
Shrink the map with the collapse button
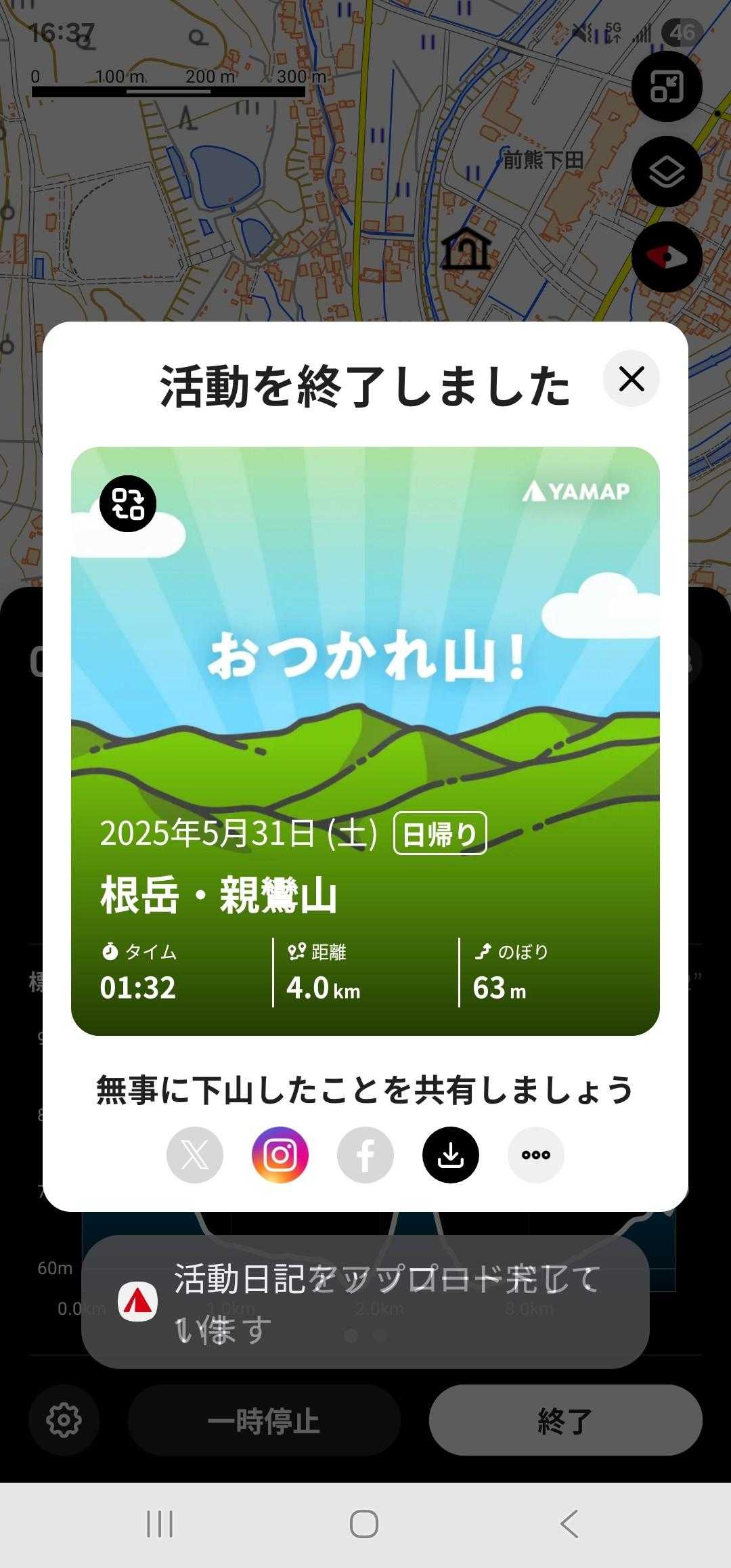667,87
